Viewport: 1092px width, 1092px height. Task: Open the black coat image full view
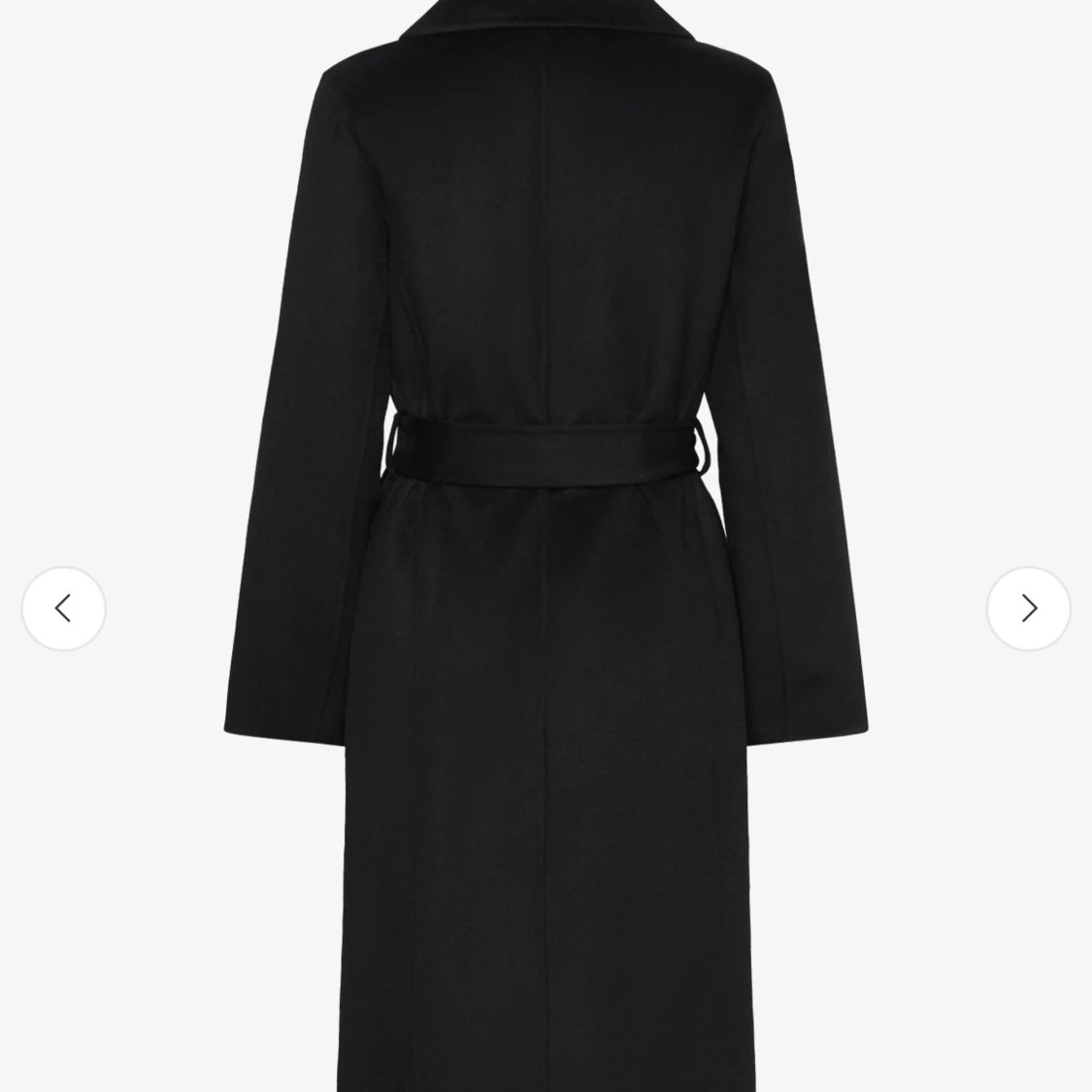546,544
